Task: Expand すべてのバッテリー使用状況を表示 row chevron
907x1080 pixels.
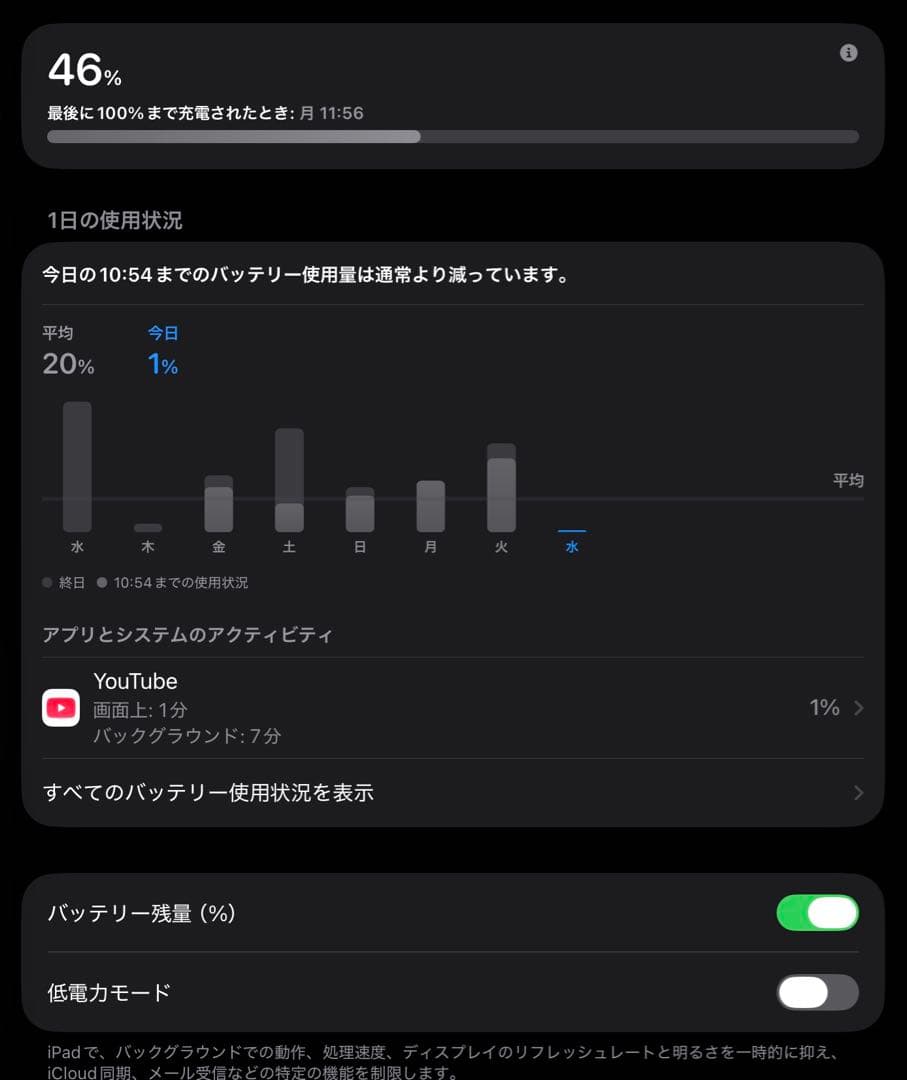Action: click(857, 792)
